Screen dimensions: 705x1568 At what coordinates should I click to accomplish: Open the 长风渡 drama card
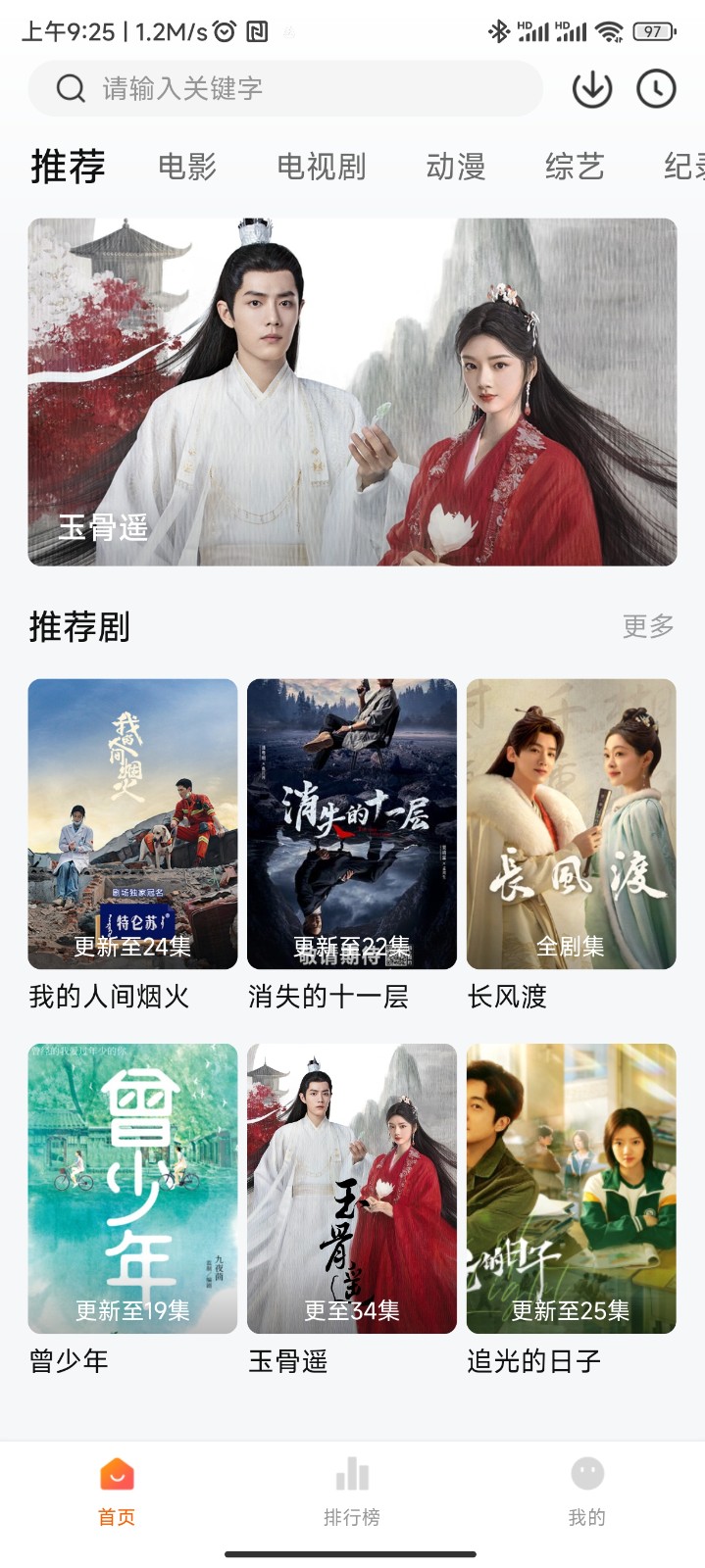pyautogui.click(x=571, y=824)
